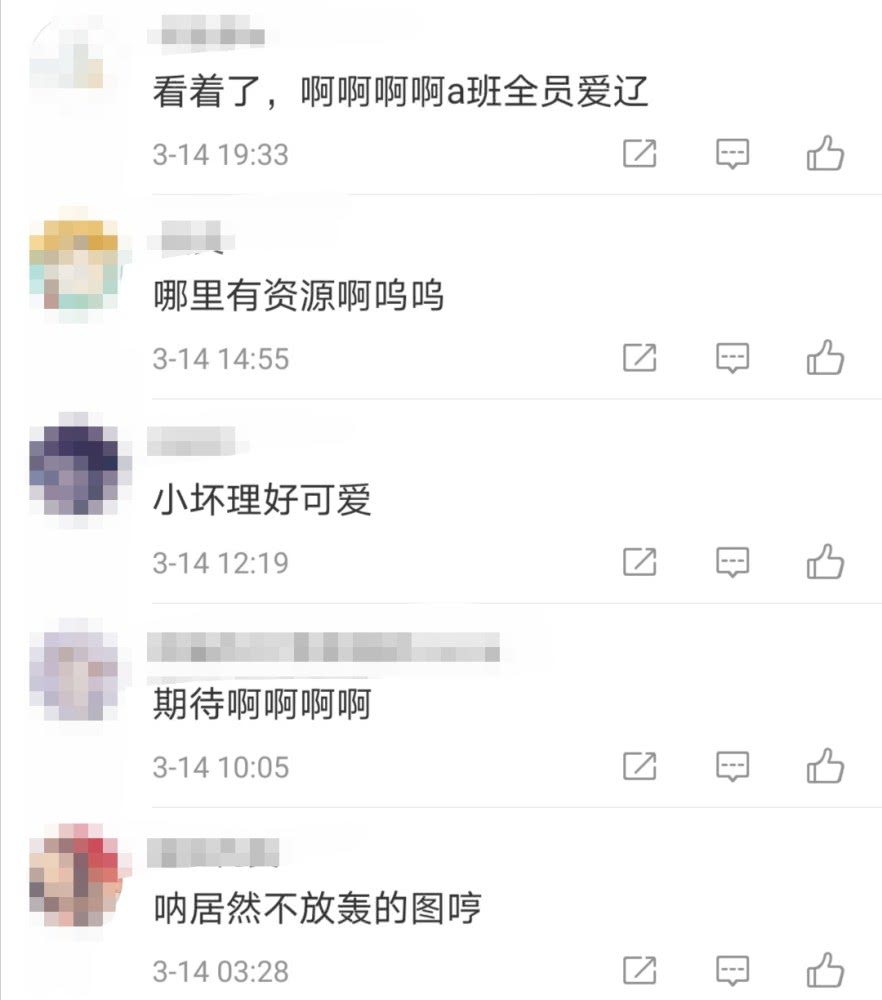Reply to the comment '小坏理好可爱'
Image resolution: width=882 pixels, height=1000 pixels.
(733, 562)
